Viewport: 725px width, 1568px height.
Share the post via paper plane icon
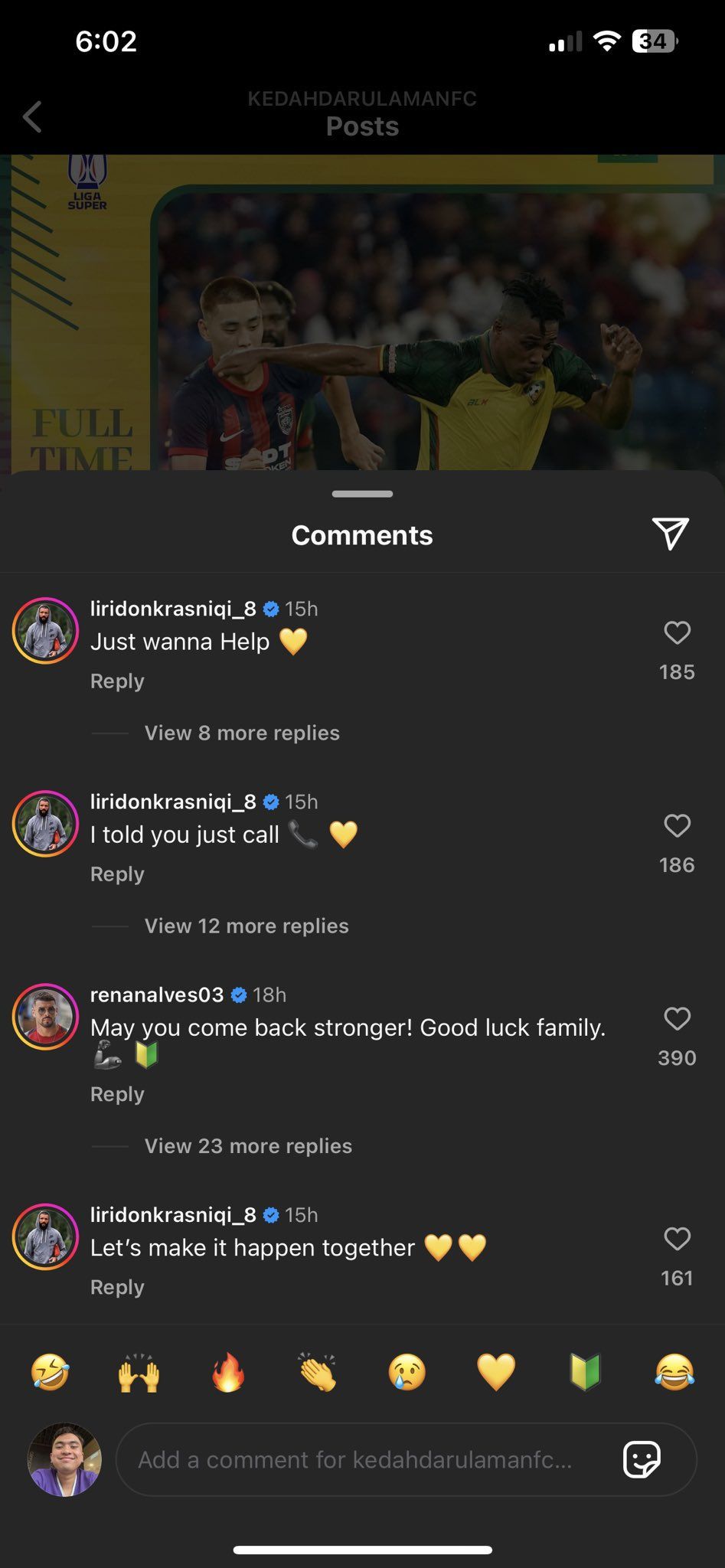click(x=670, y=534)
